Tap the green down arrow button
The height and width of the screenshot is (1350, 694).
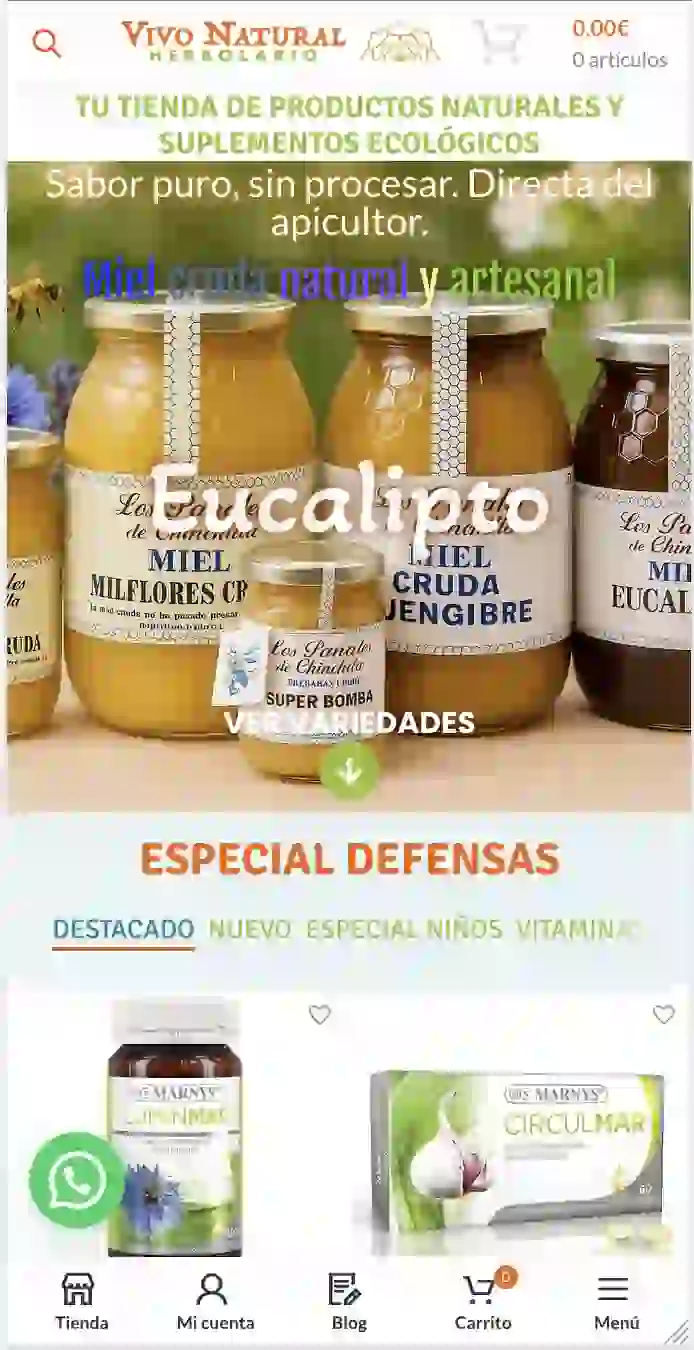(x=349, y=770)
